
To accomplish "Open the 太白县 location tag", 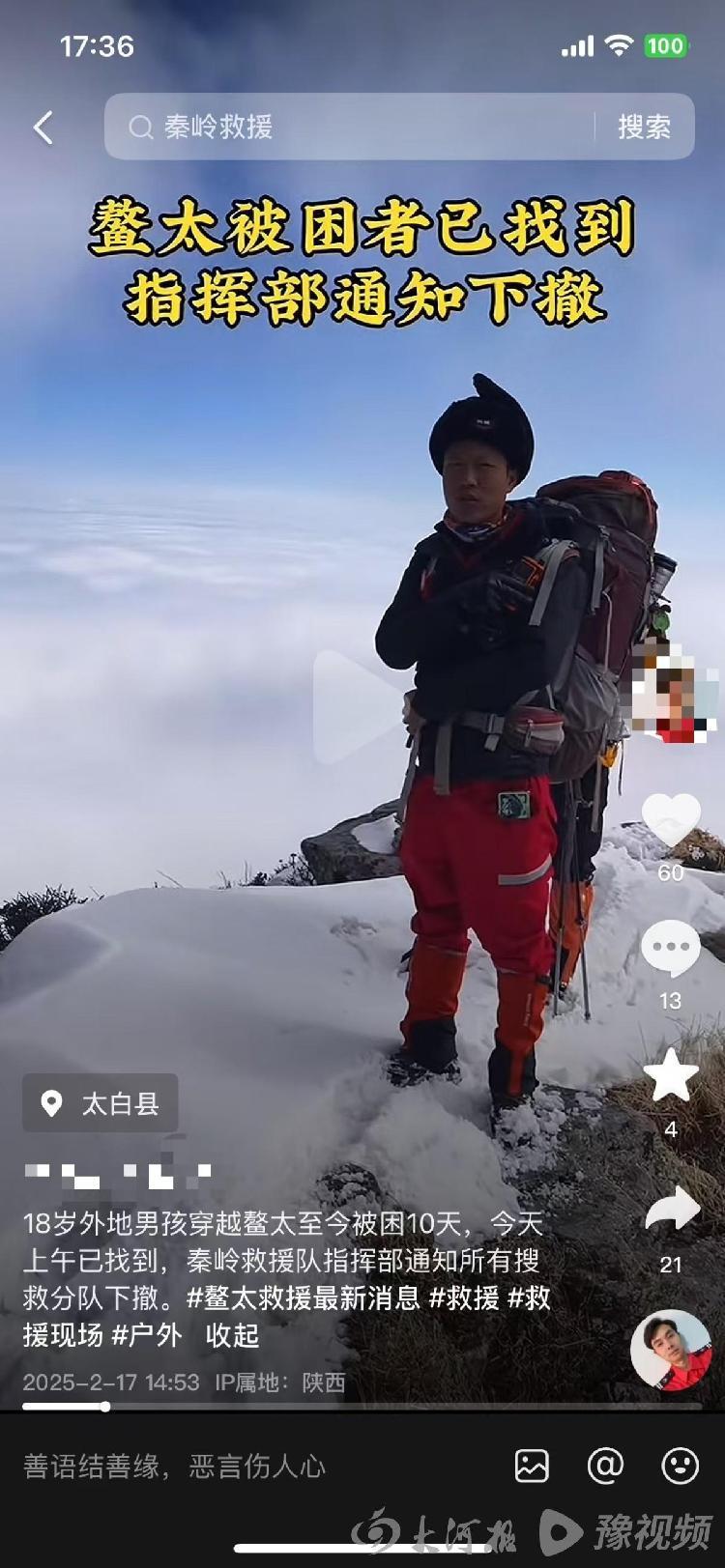I will point(101,1103).
